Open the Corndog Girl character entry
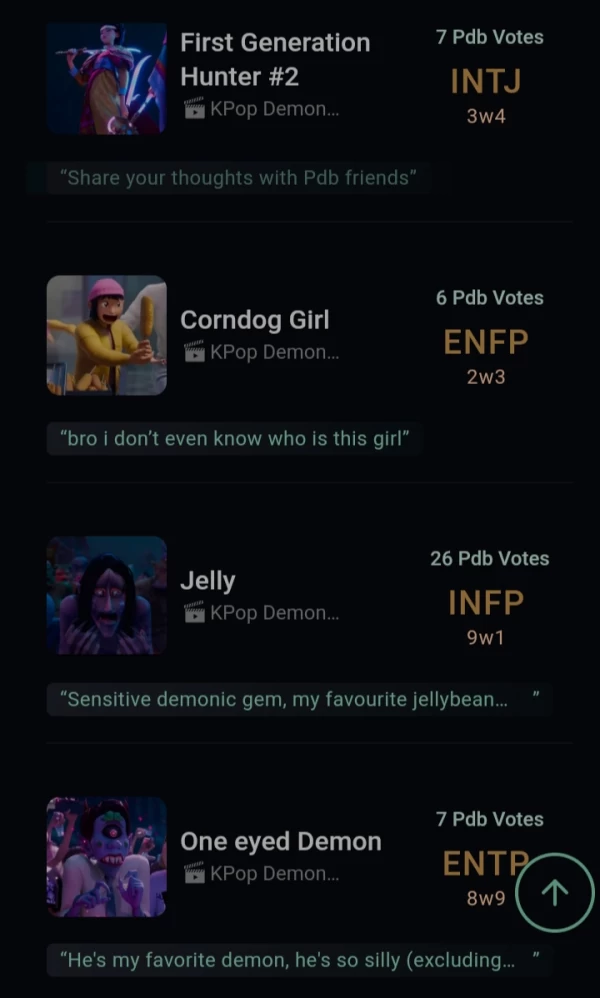Image resolution: width=600 pixels, height=998 pixels. pyautogui.click(x=255, y=320)
